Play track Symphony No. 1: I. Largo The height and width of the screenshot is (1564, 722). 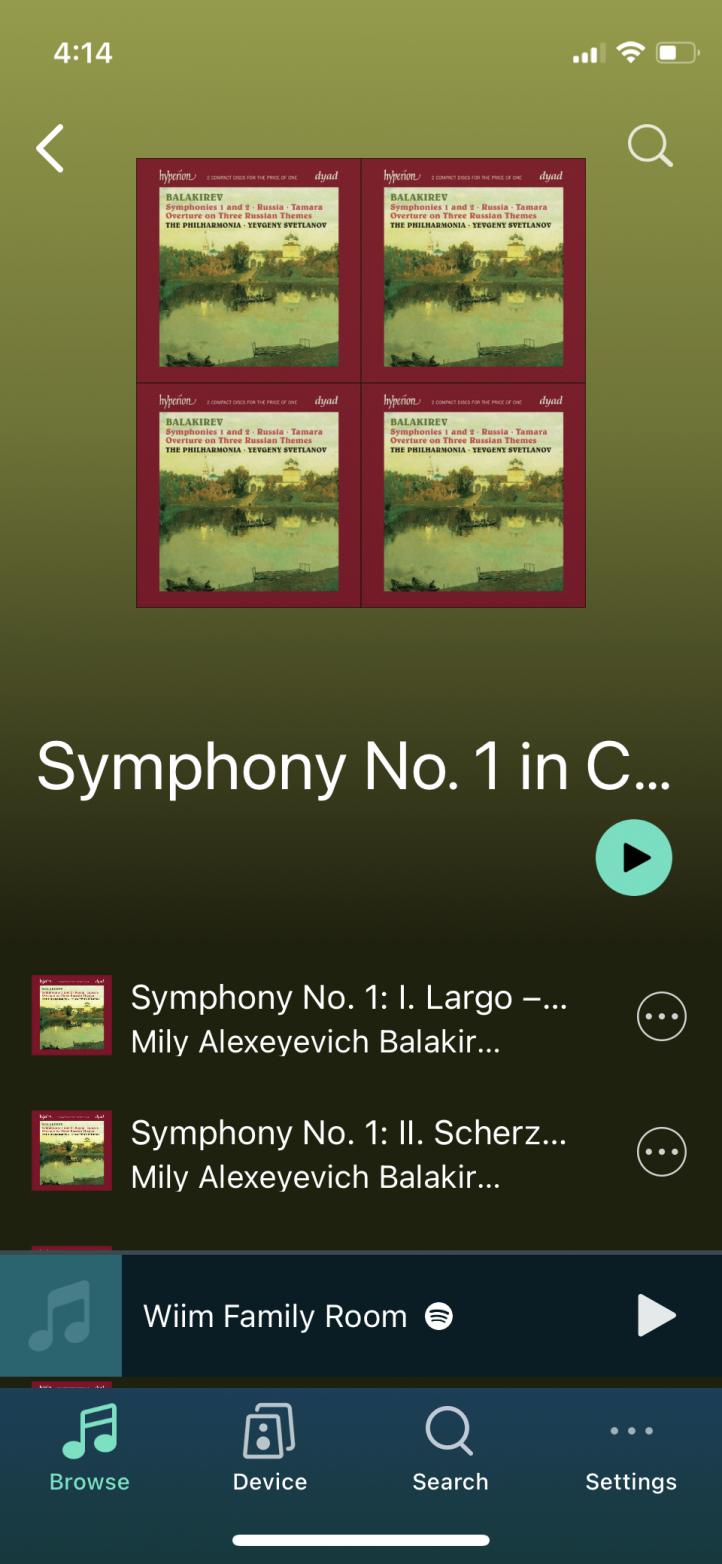click(348, 1017)
